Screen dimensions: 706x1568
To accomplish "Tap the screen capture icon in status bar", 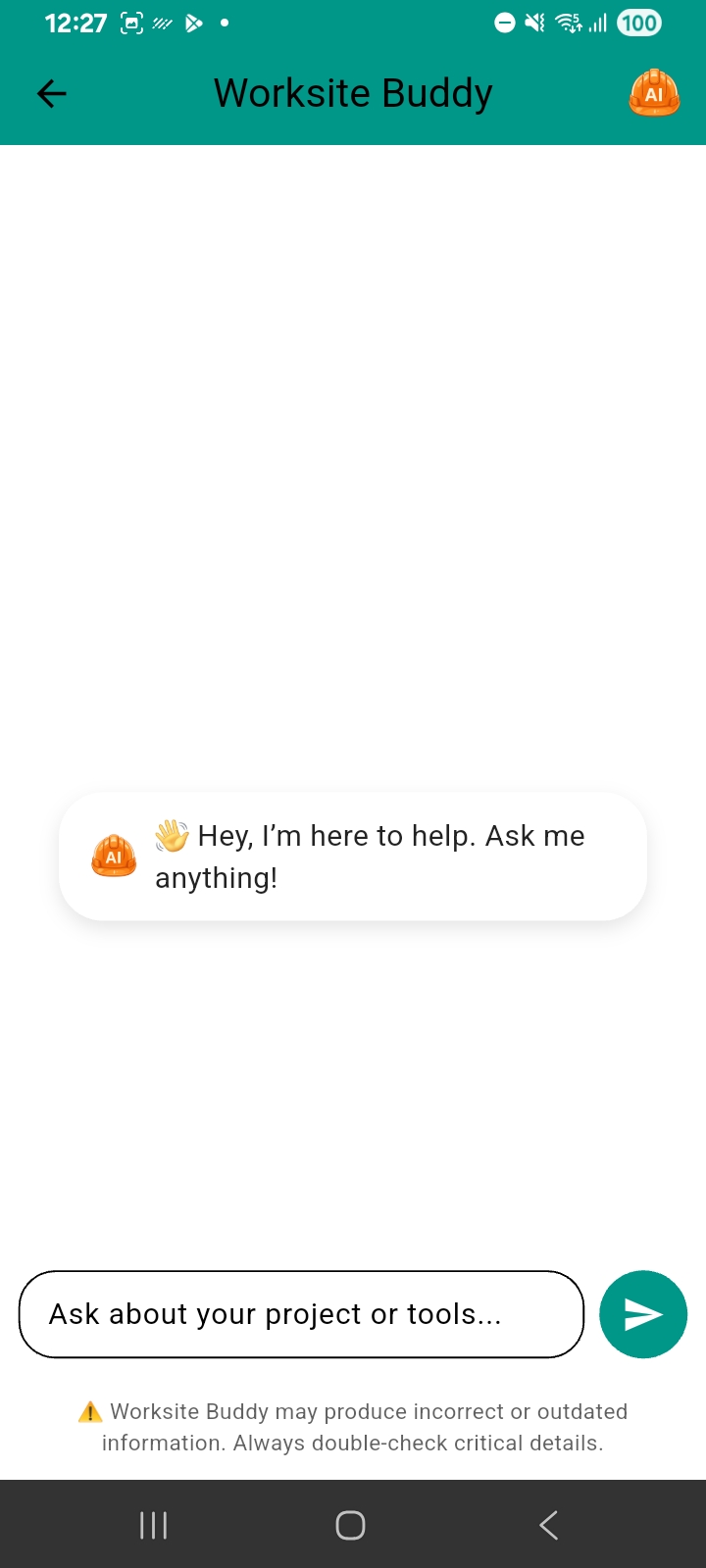I will click(130, 23).
